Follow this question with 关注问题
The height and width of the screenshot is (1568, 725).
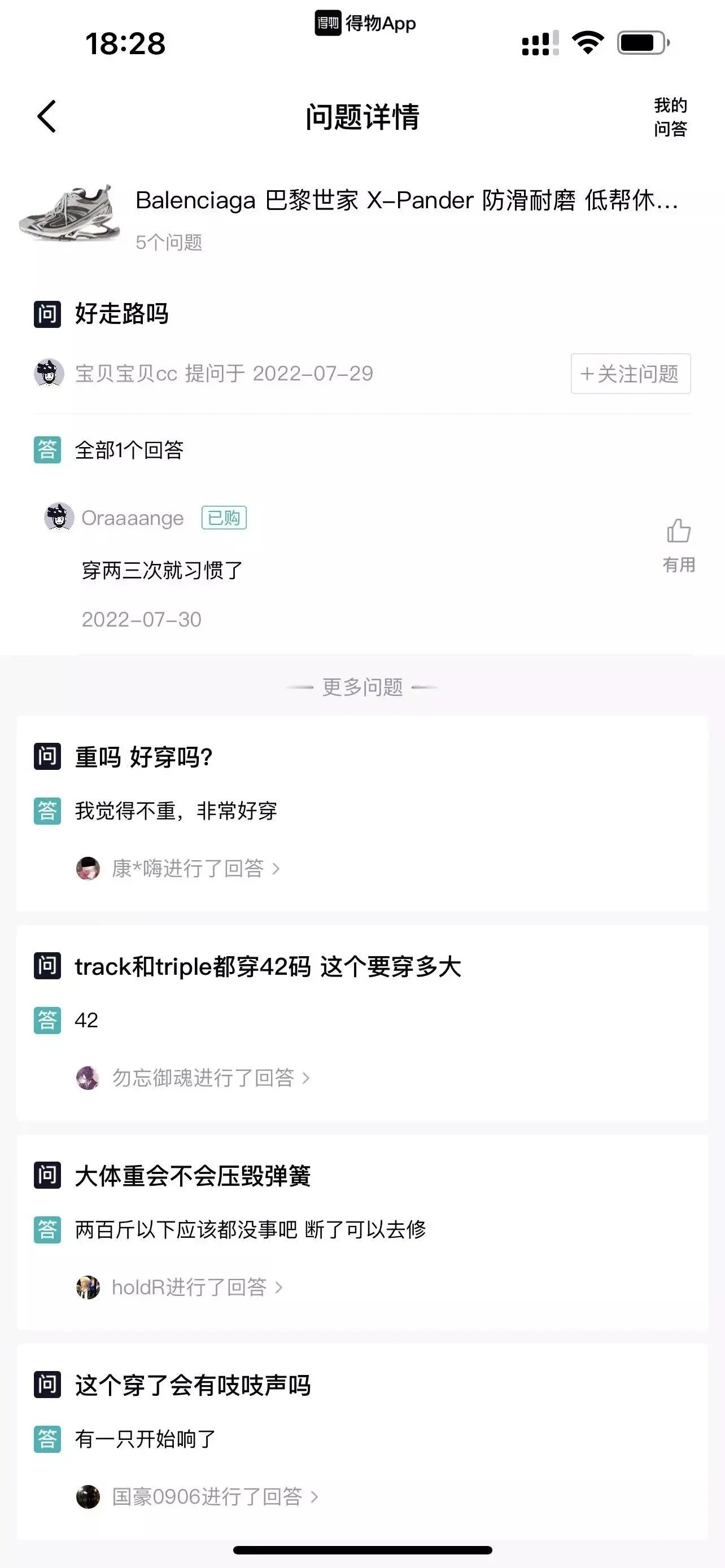pyautogui.click(x=630, y=373)
